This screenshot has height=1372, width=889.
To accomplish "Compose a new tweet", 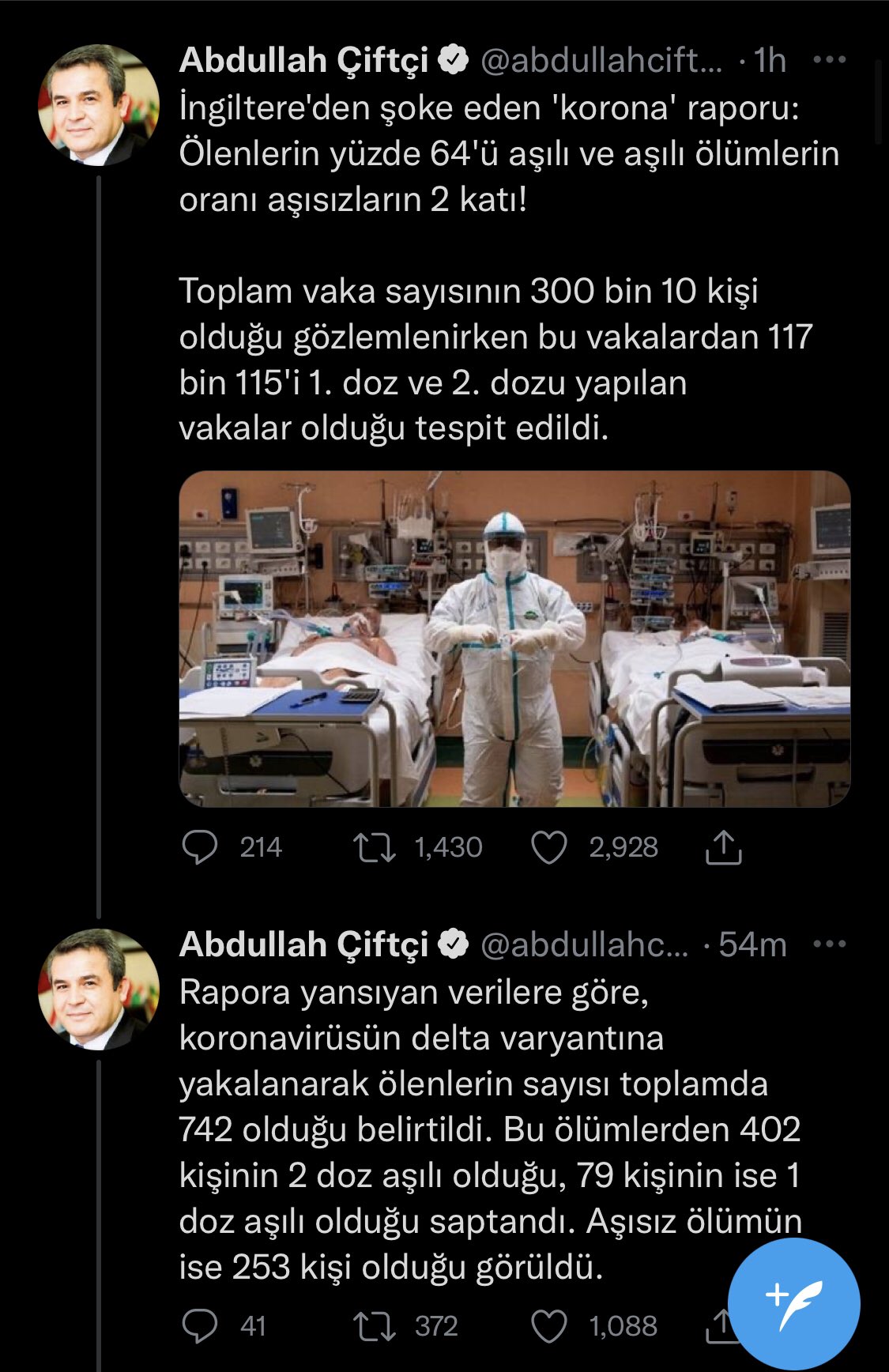I will 793,1304.
